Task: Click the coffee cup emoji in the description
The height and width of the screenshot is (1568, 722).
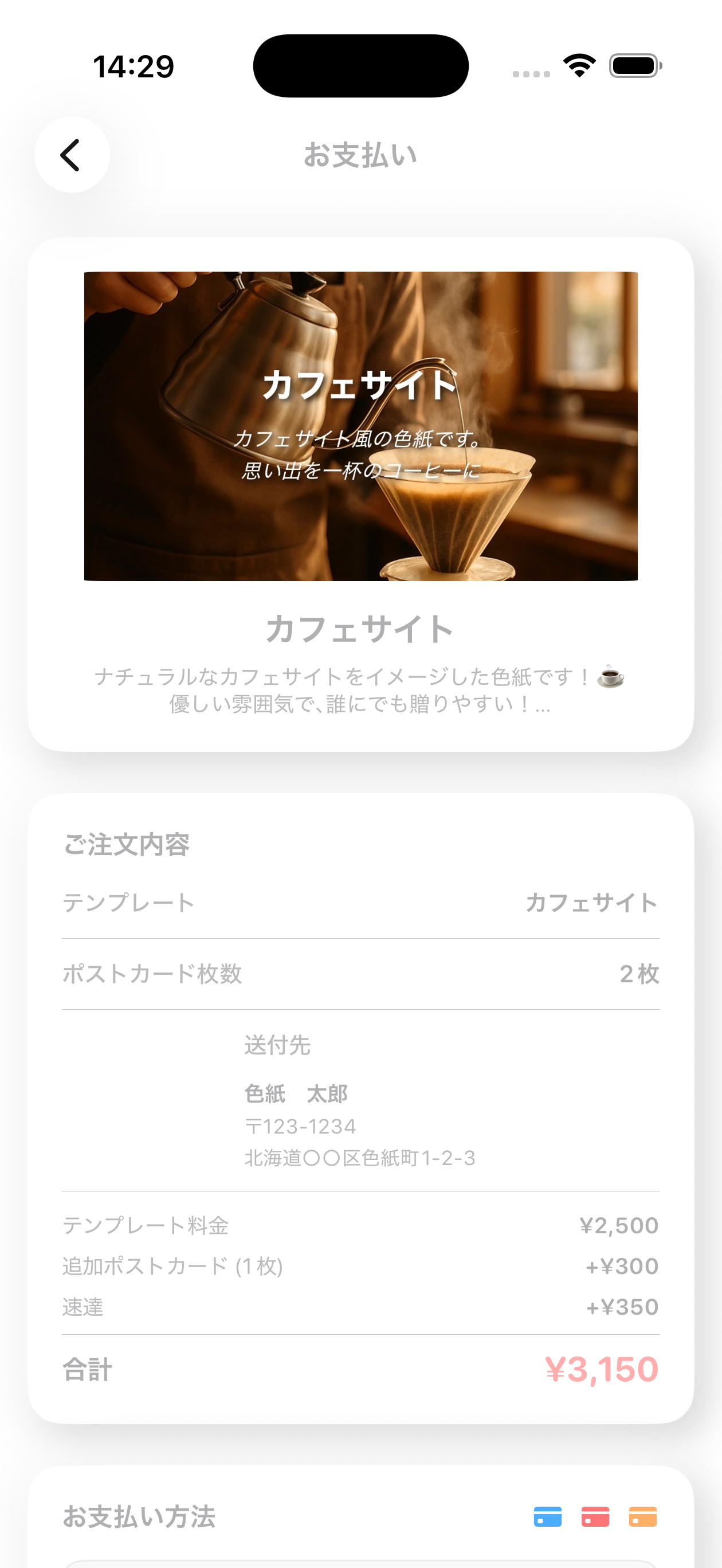Action: click(611, 677)
